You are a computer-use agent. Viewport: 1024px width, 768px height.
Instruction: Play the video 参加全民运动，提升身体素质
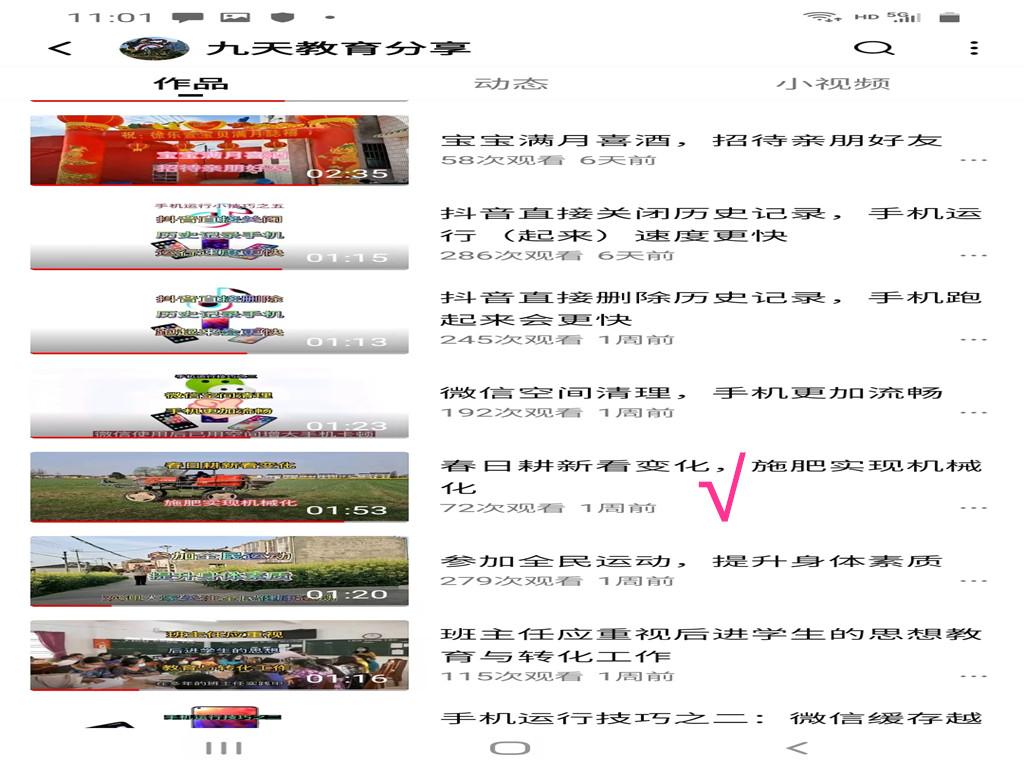[x=219, y=571]
